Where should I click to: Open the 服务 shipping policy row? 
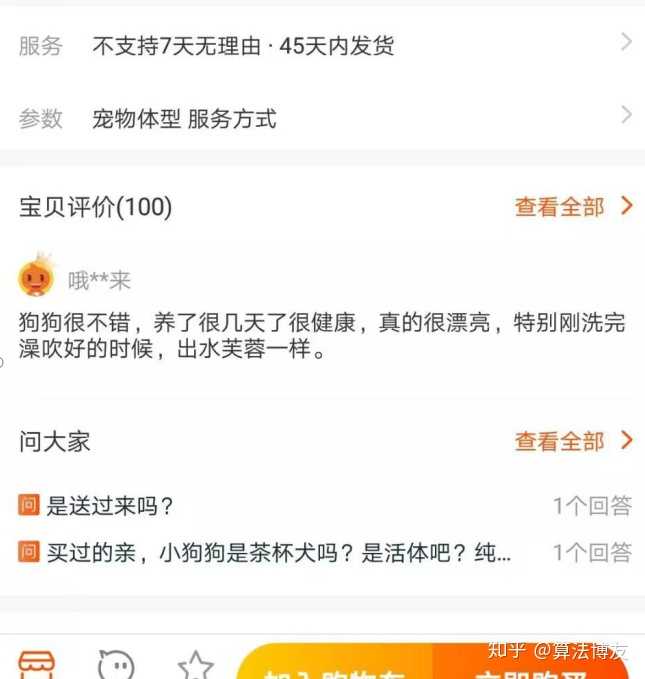tap(320, 45)
